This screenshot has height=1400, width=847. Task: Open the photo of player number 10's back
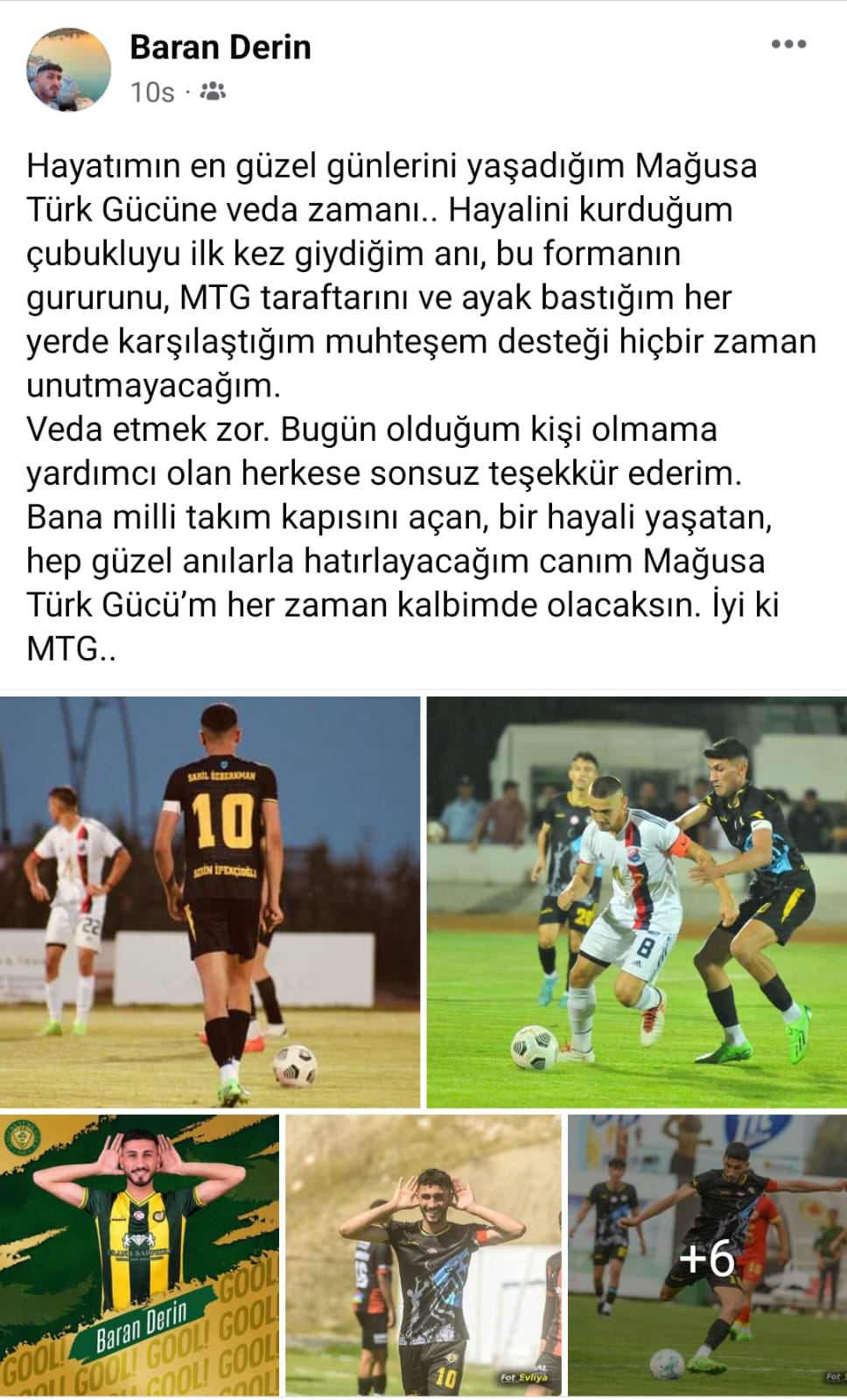(210, 901)
